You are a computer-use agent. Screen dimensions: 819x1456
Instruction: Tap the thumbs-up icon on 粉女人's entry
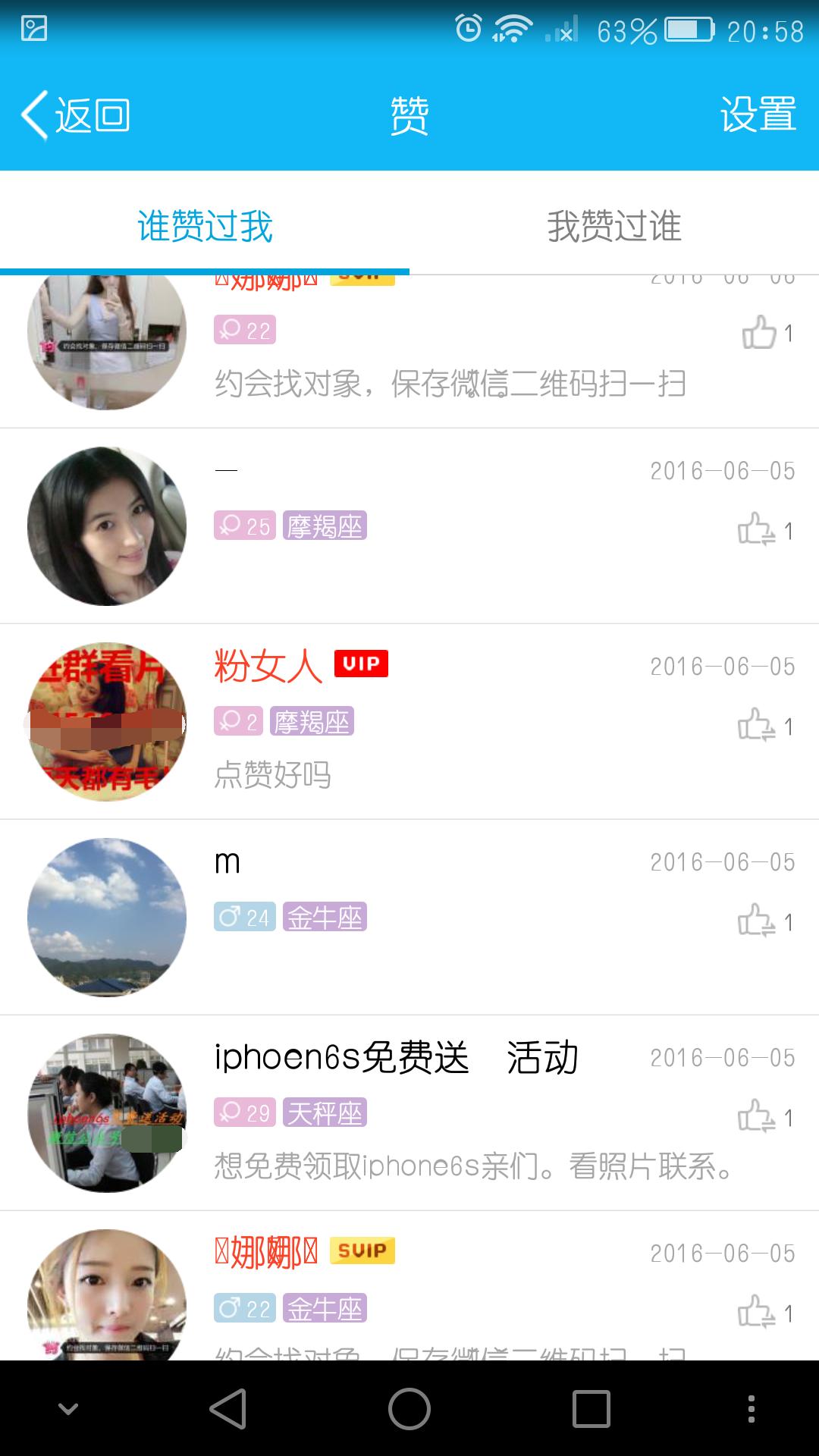click(x=755, y=726)
